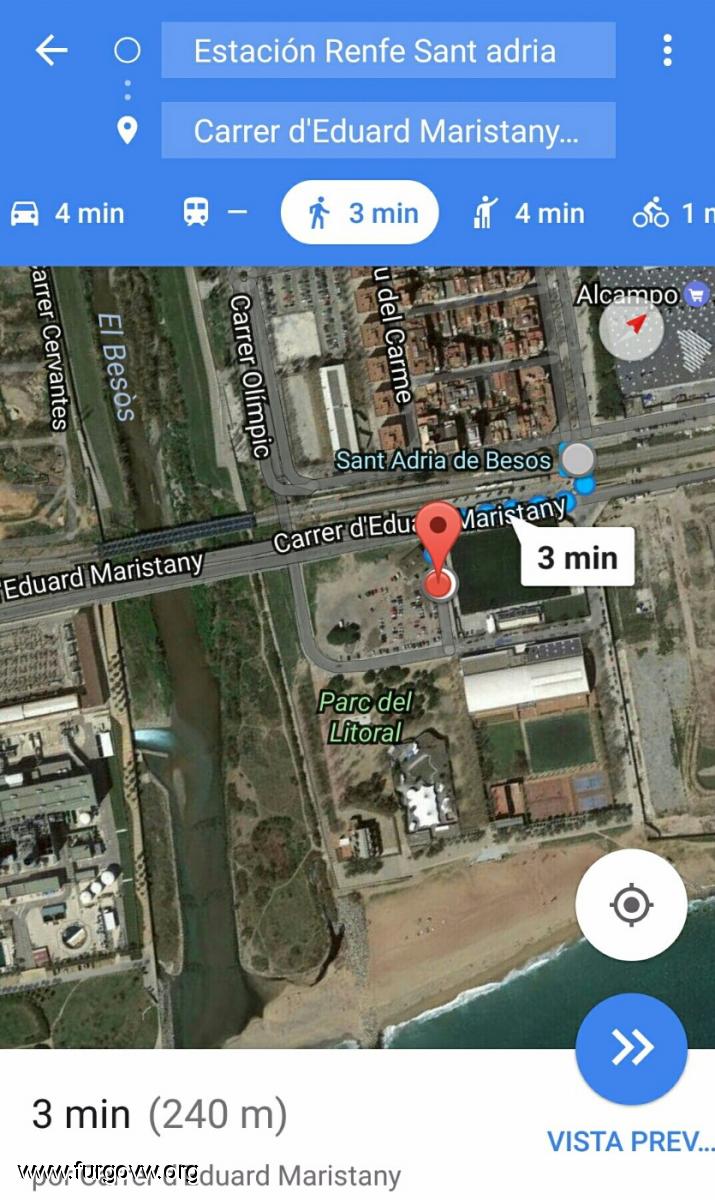
Task: Open the three-dot overflow menu
Action: 667,50
